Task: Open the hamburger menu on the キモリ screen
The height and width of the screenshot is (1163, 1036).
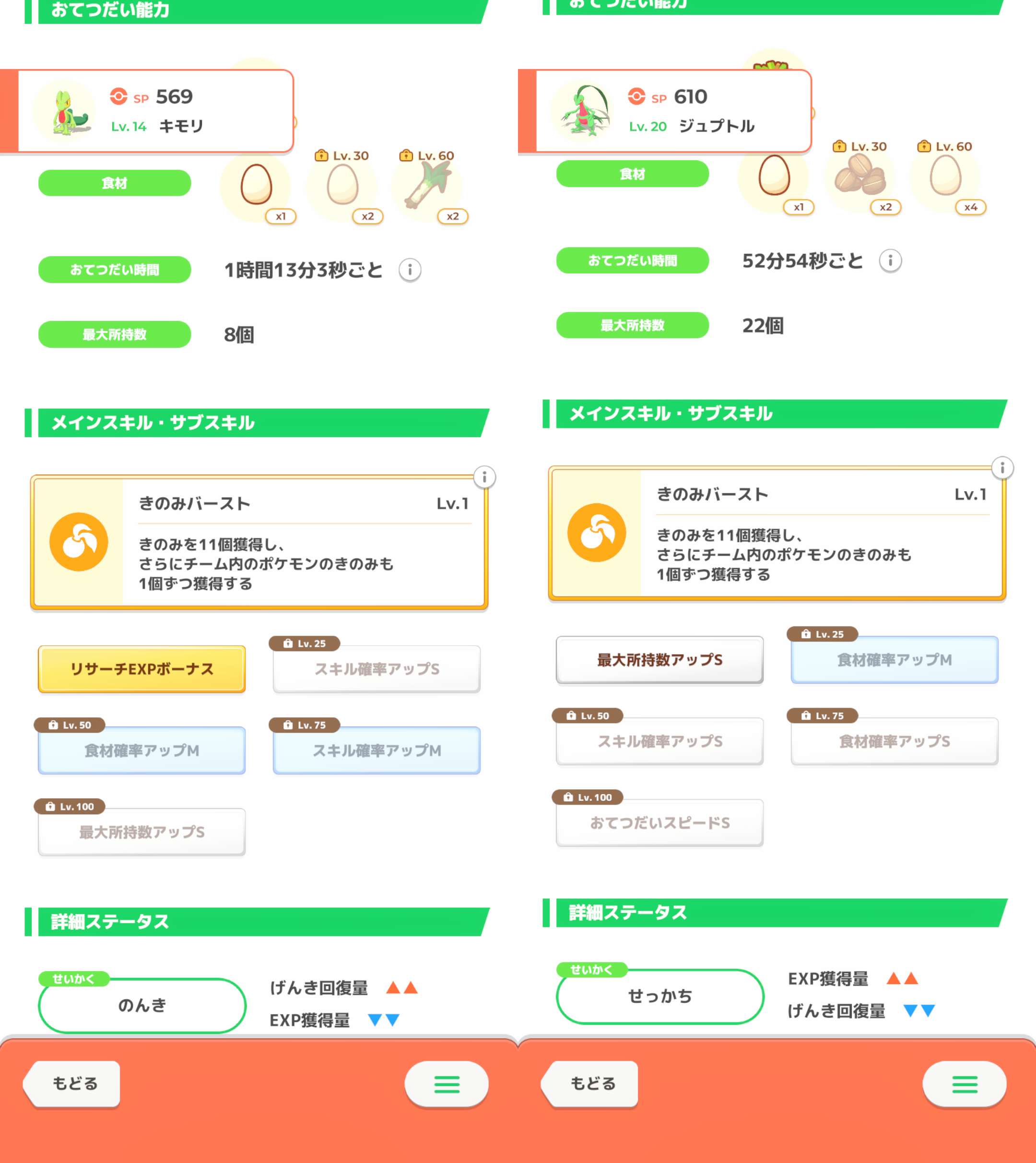Action: click(446, 1083)
